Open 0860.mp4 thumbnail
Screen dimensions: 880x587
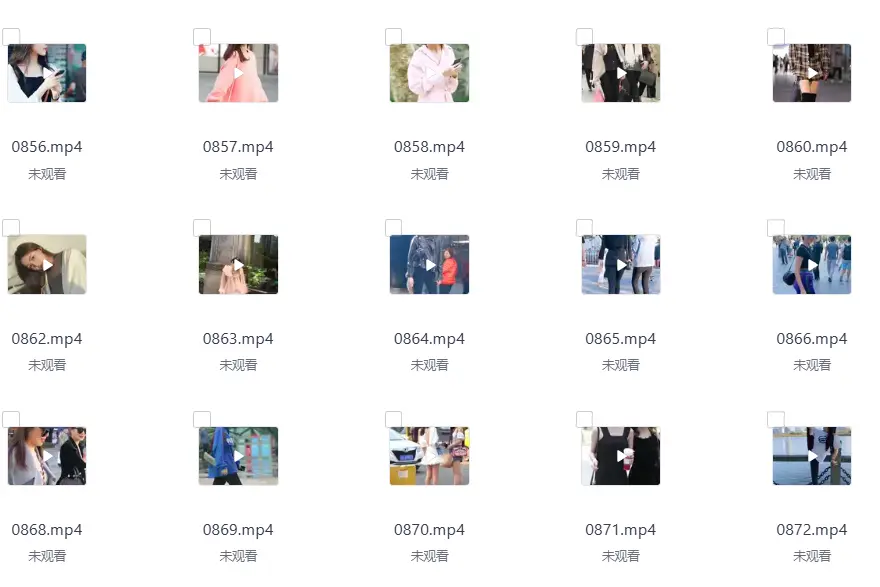pyautogui.click(x=812, y=73)
